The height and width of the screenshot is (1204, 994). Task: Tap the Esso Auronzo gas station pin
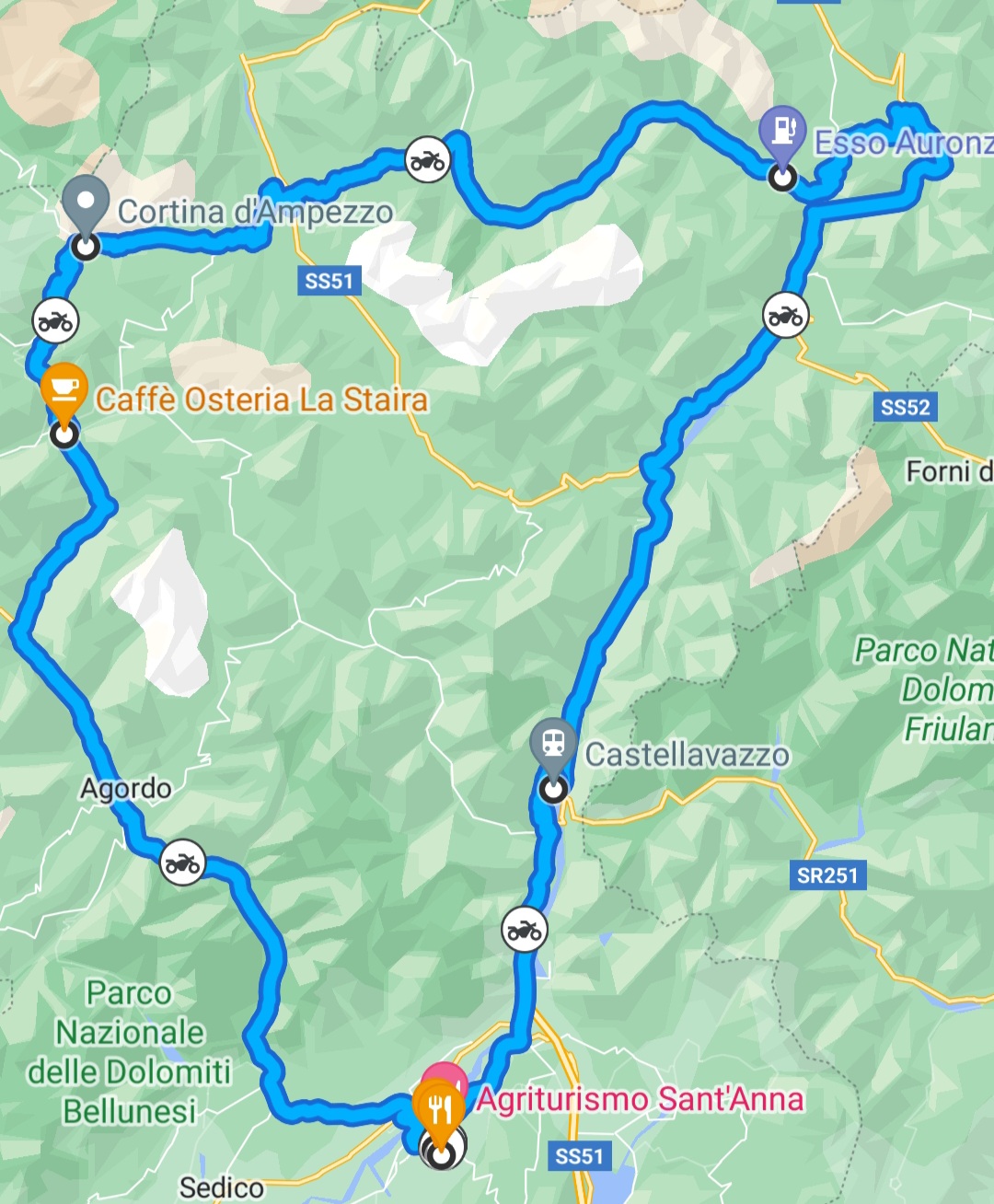(x=782, y=133)
